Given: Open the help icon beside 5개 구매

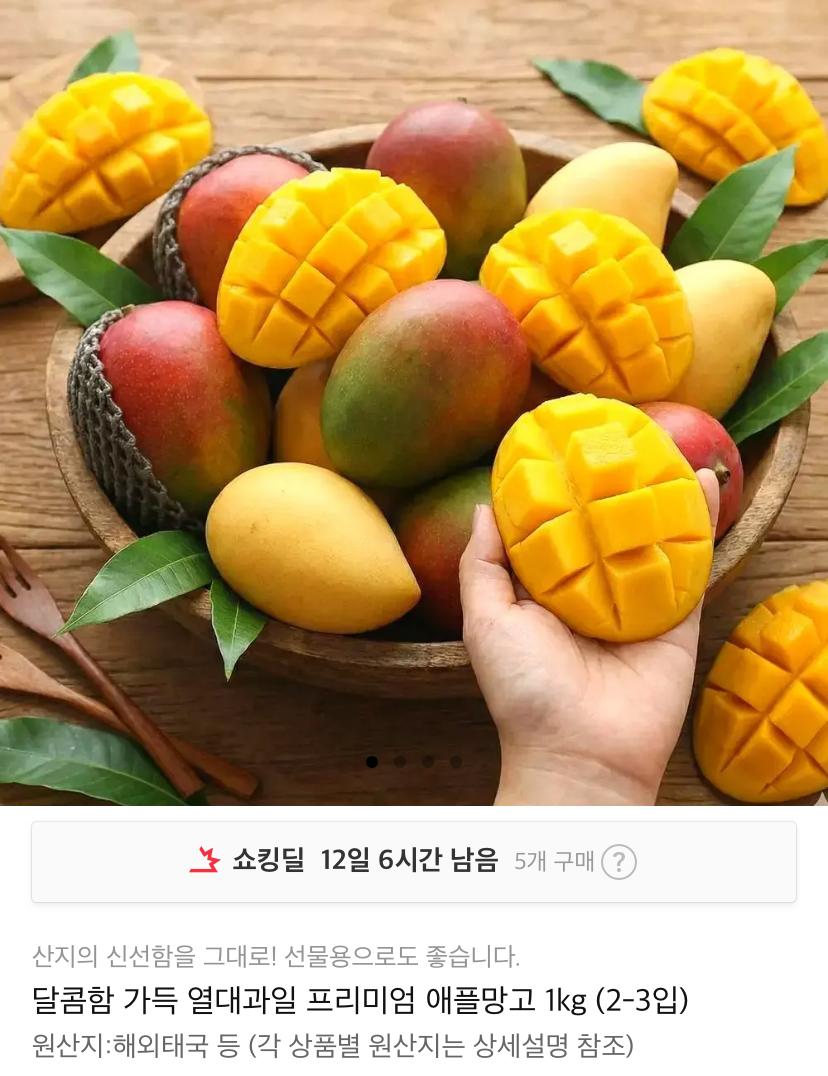Looking at the screenshot, I should point(619,861).
